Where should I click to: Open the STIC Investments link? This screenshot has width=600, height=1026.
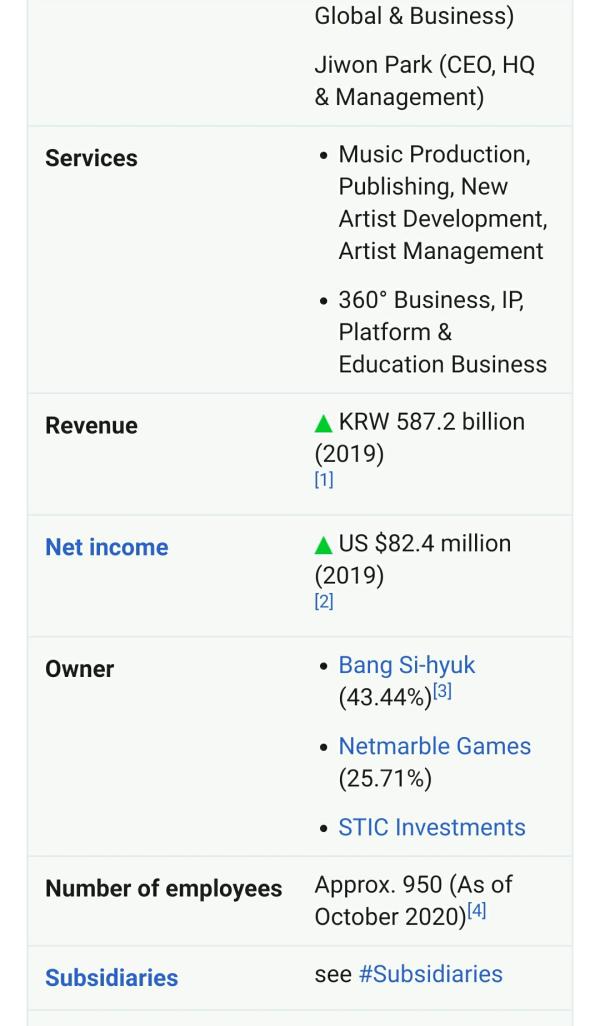pyautogui.click(x=432, y=827)
